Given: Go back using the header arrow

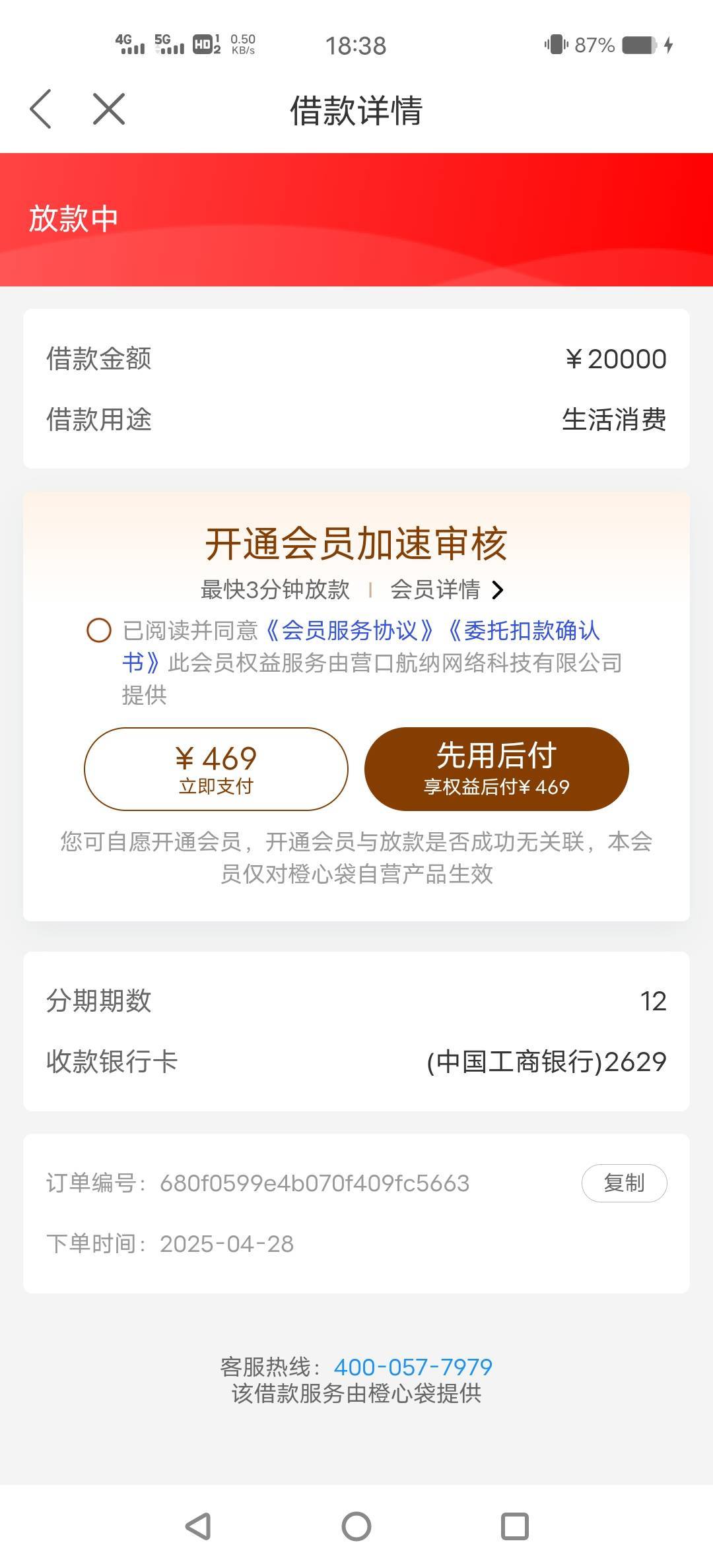Looking at the screenshot, I should coord(40,109).
